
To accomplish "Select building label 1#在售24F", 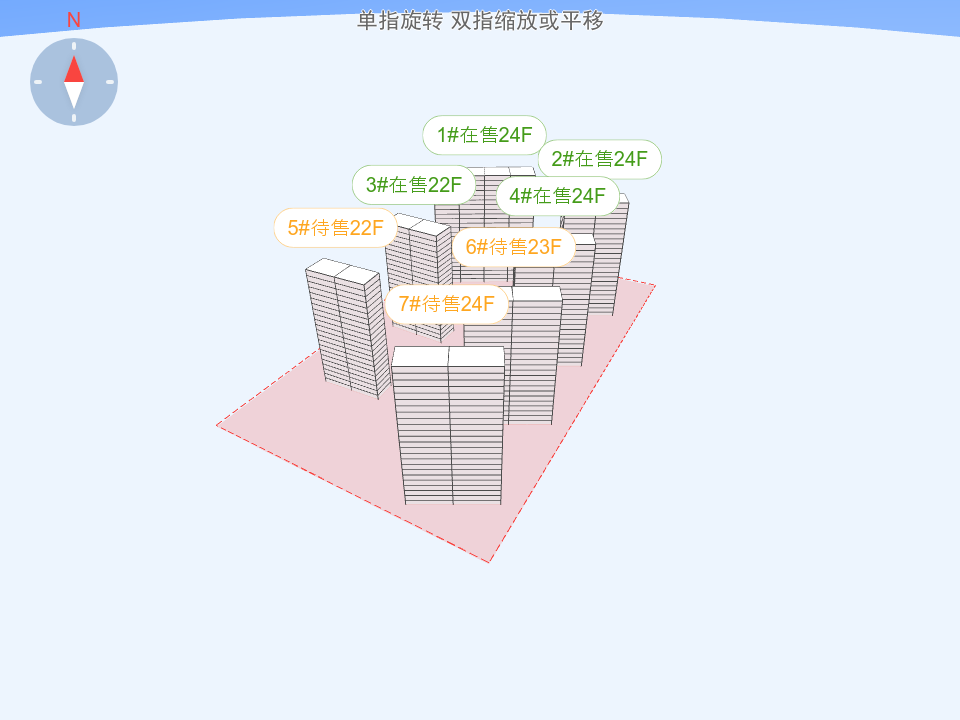I will [x=484, y=135].
